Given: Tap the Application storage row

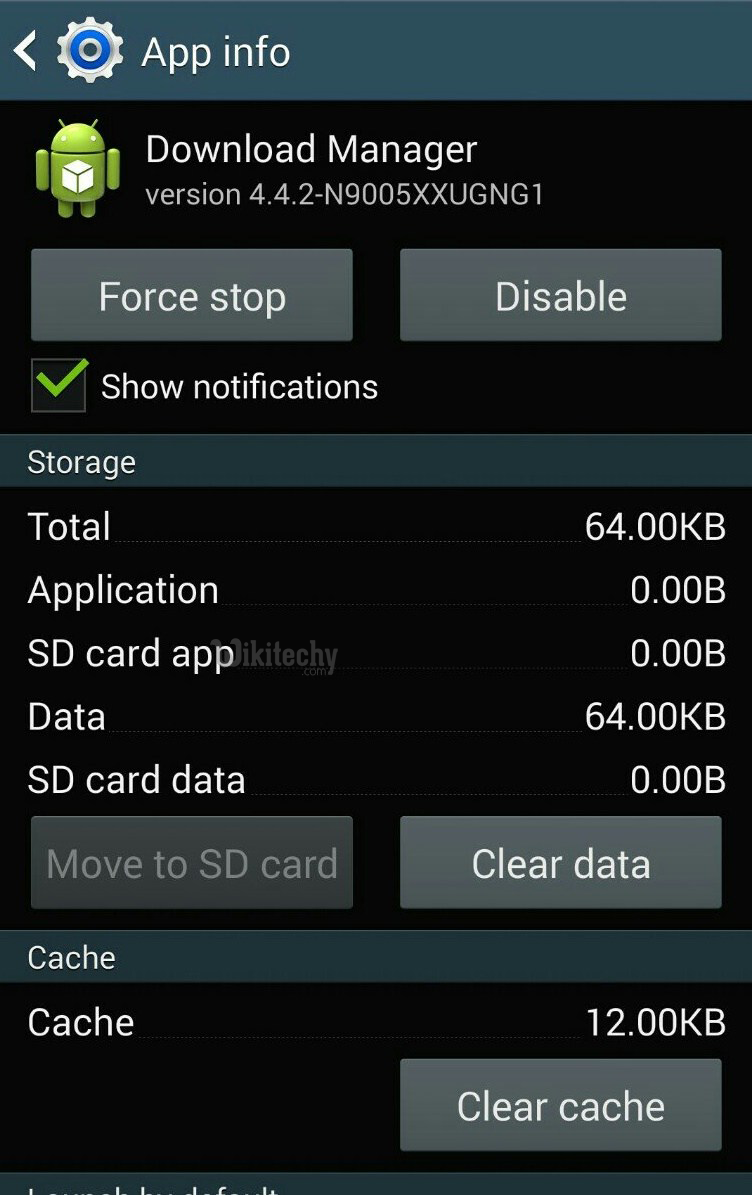Looking at the screenshot, I should click(376, 590).
